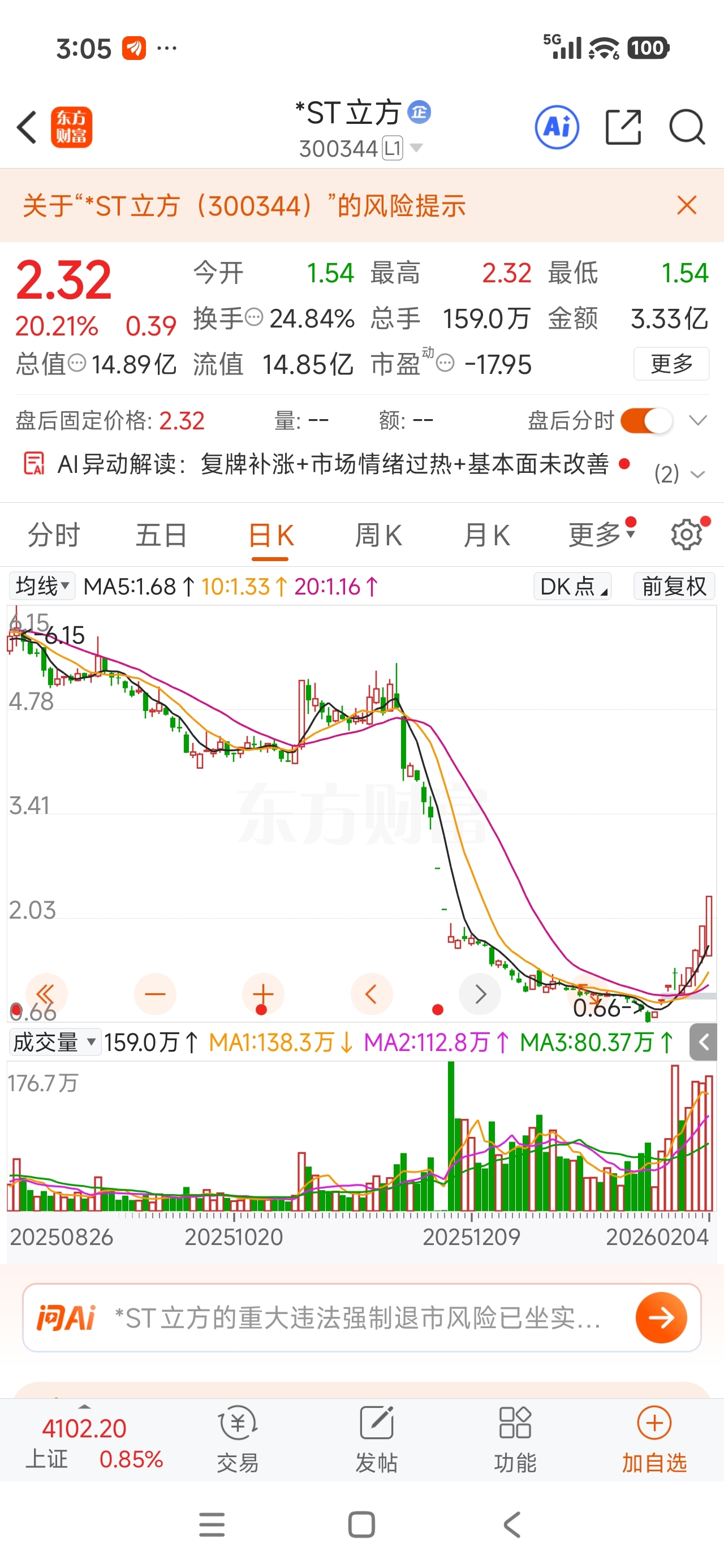Image resolution: width=724 pixels, height=1568 pixels.
Task: Select the 月K chart tab
Action: pos(486,536)
